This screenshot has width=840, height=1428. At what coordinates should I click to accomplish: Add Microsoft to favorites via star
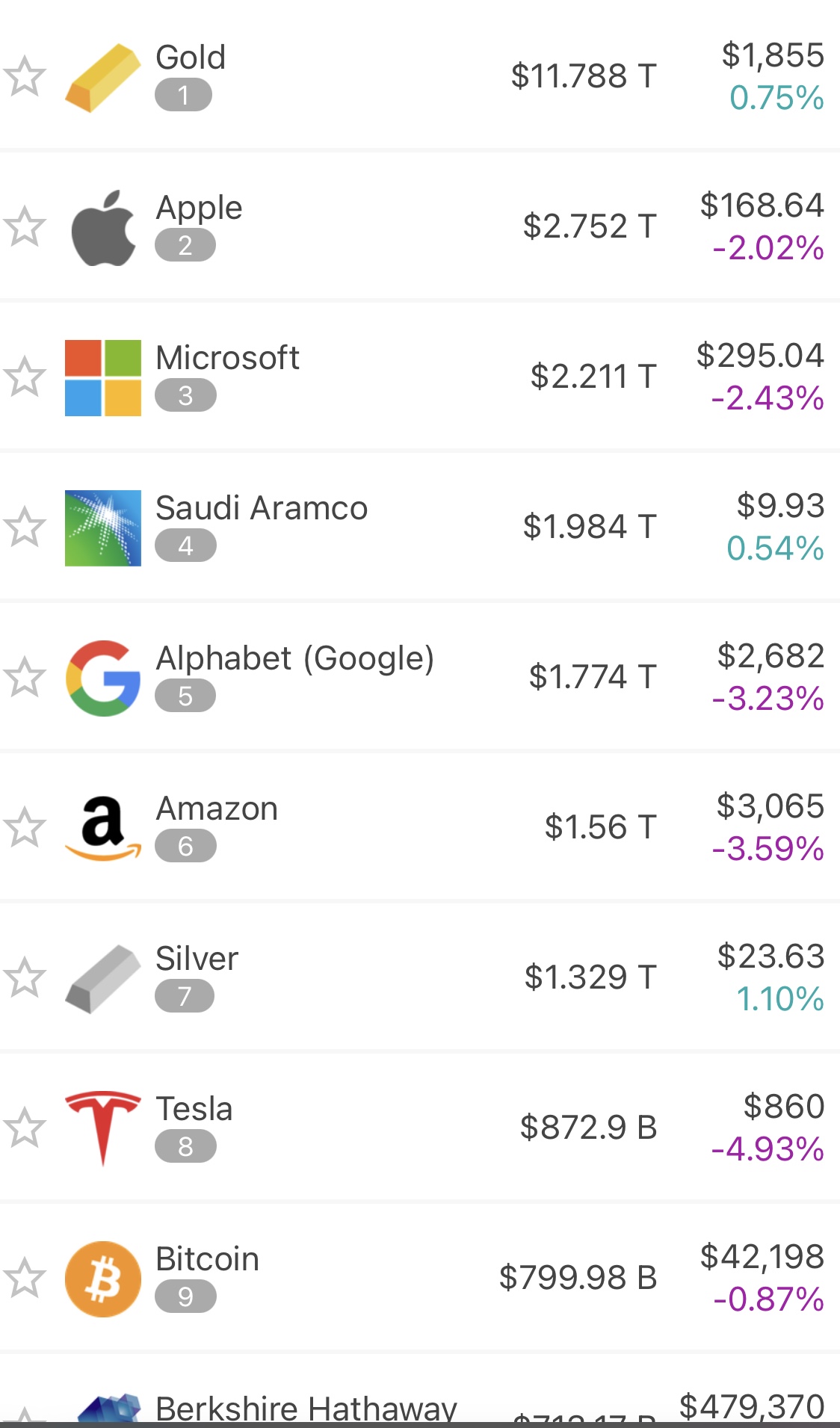[25, 377]
